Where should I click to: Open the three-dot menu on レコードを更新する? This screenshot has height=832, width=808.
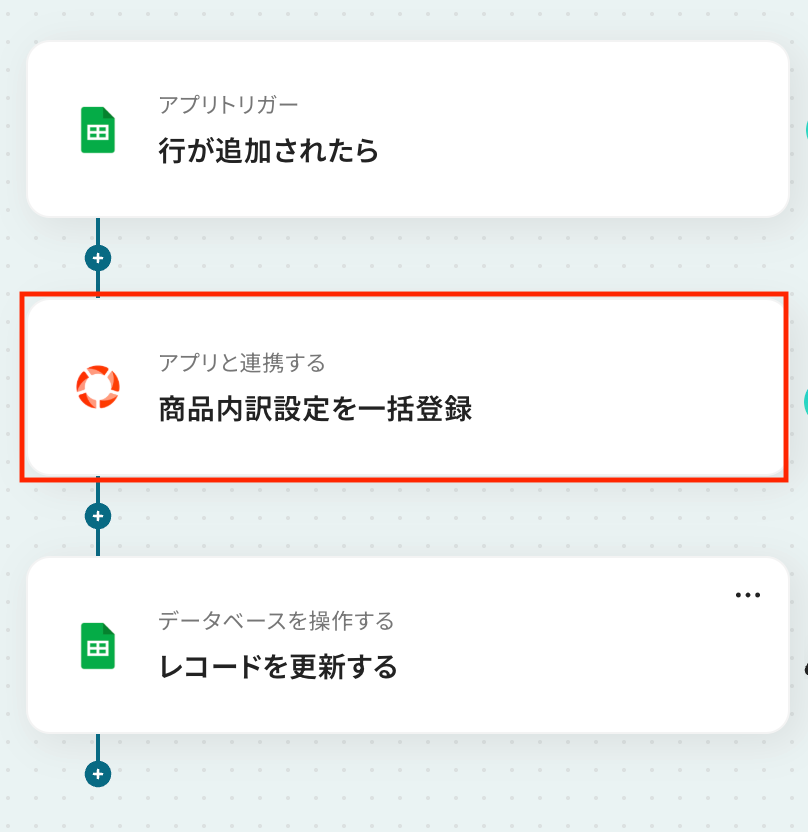tap(748, 595)
